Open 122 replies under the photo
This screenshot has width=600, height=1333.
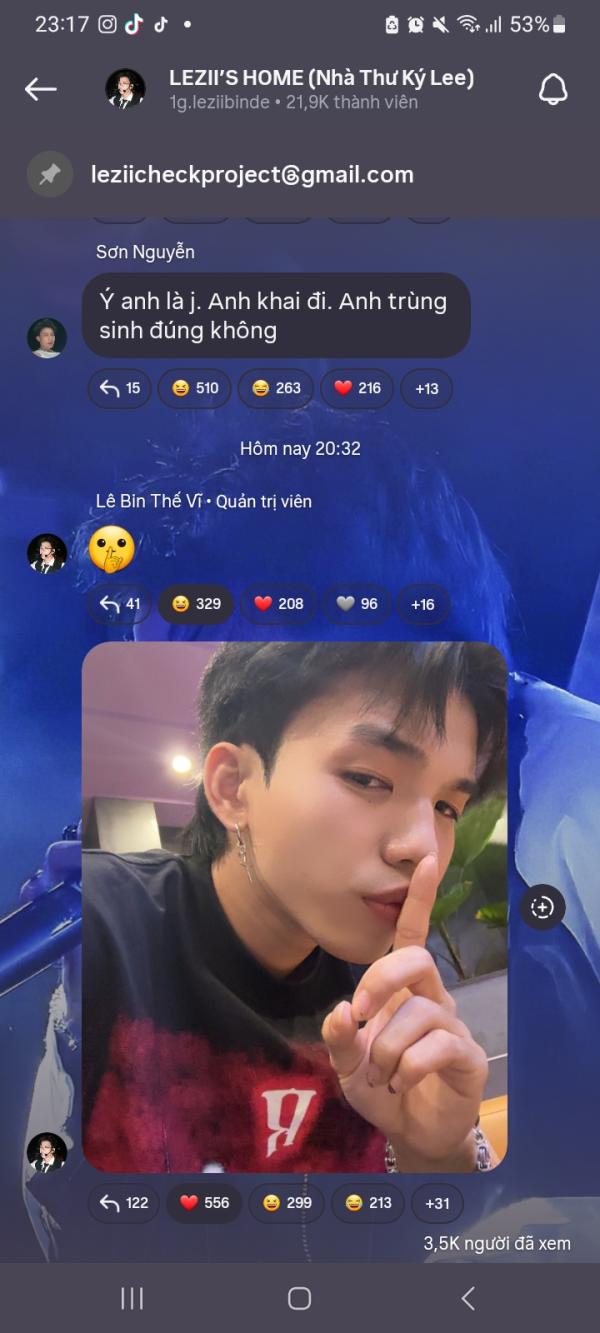coord(124,1203)
